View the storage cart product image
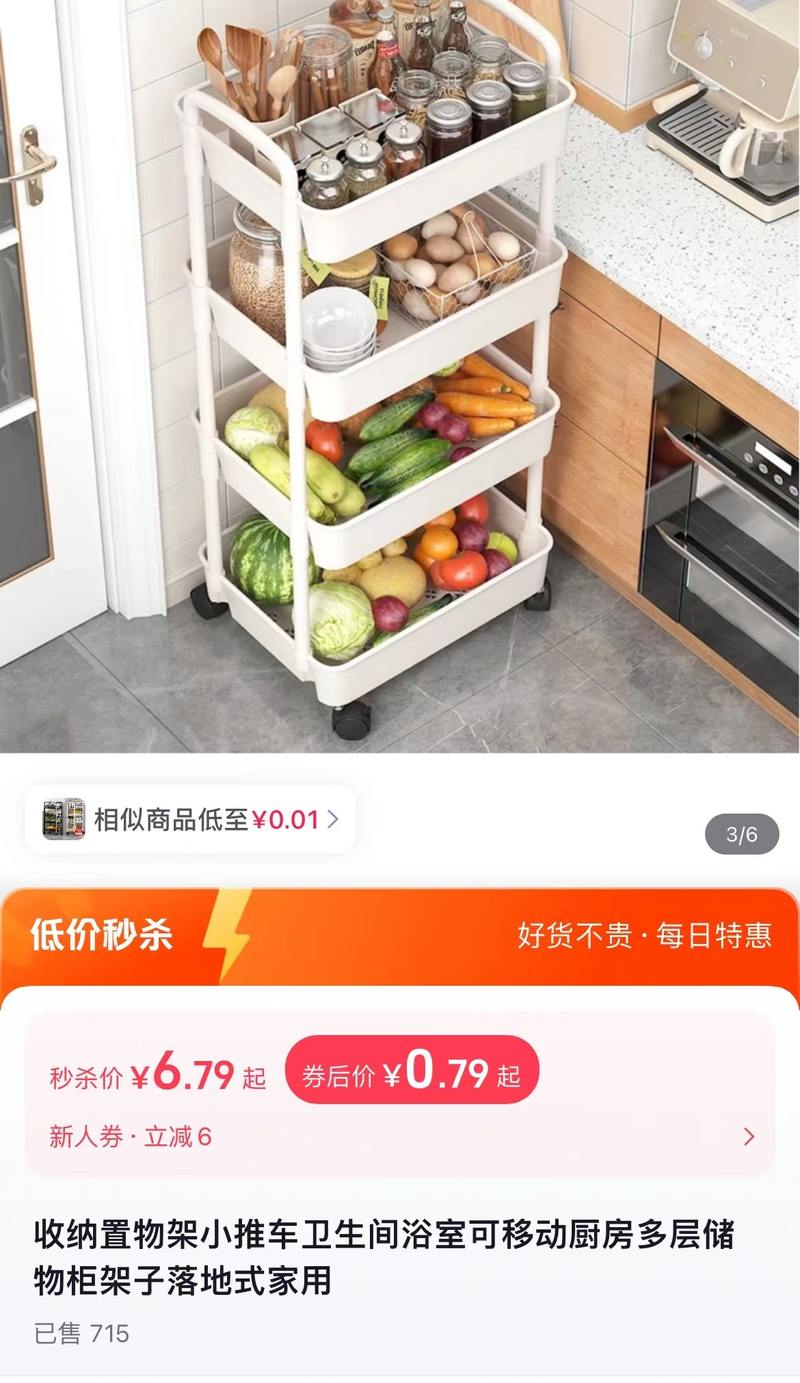This screenshot has width=800, height=1383. [x=400, y=375]
